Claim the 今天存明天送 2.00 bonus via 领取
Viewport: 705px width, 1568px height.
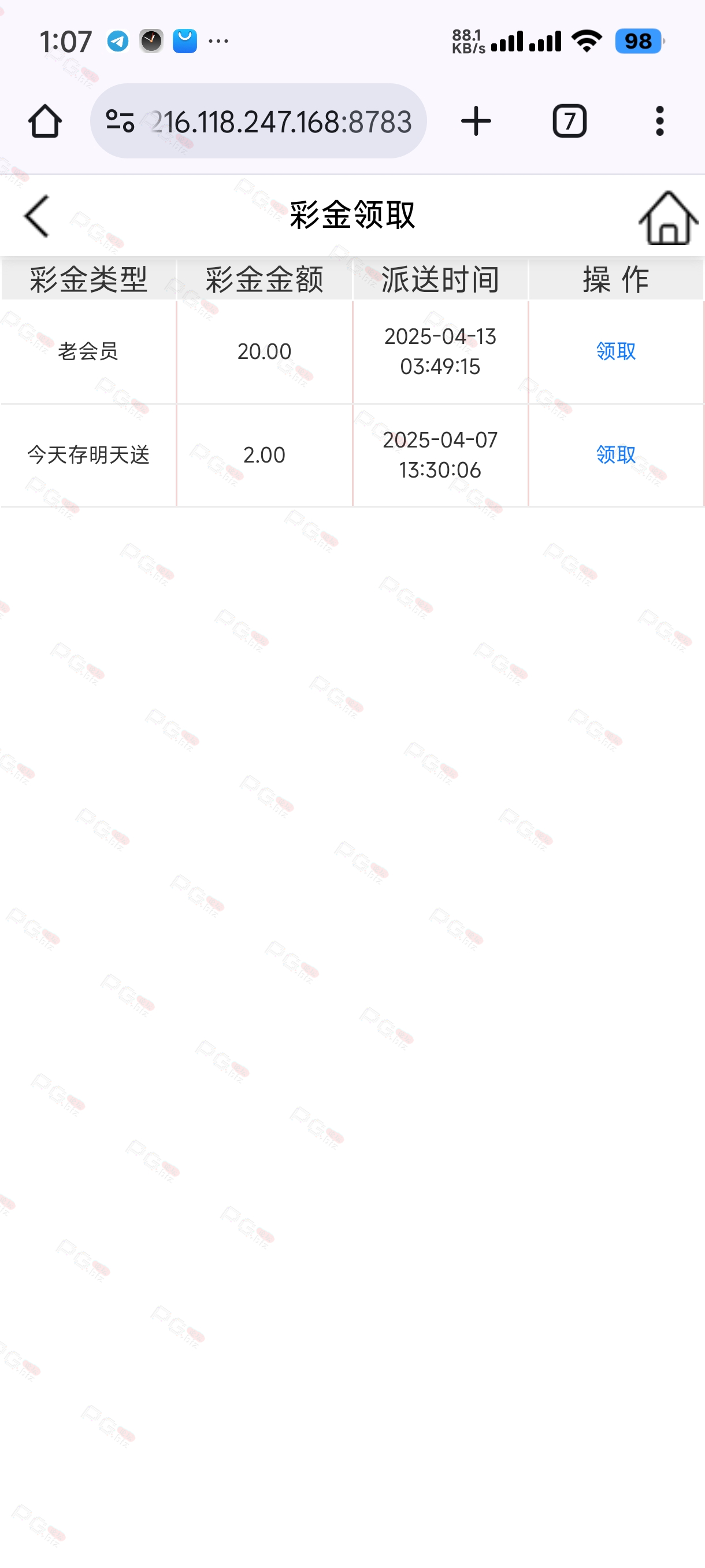click(615, 454)
